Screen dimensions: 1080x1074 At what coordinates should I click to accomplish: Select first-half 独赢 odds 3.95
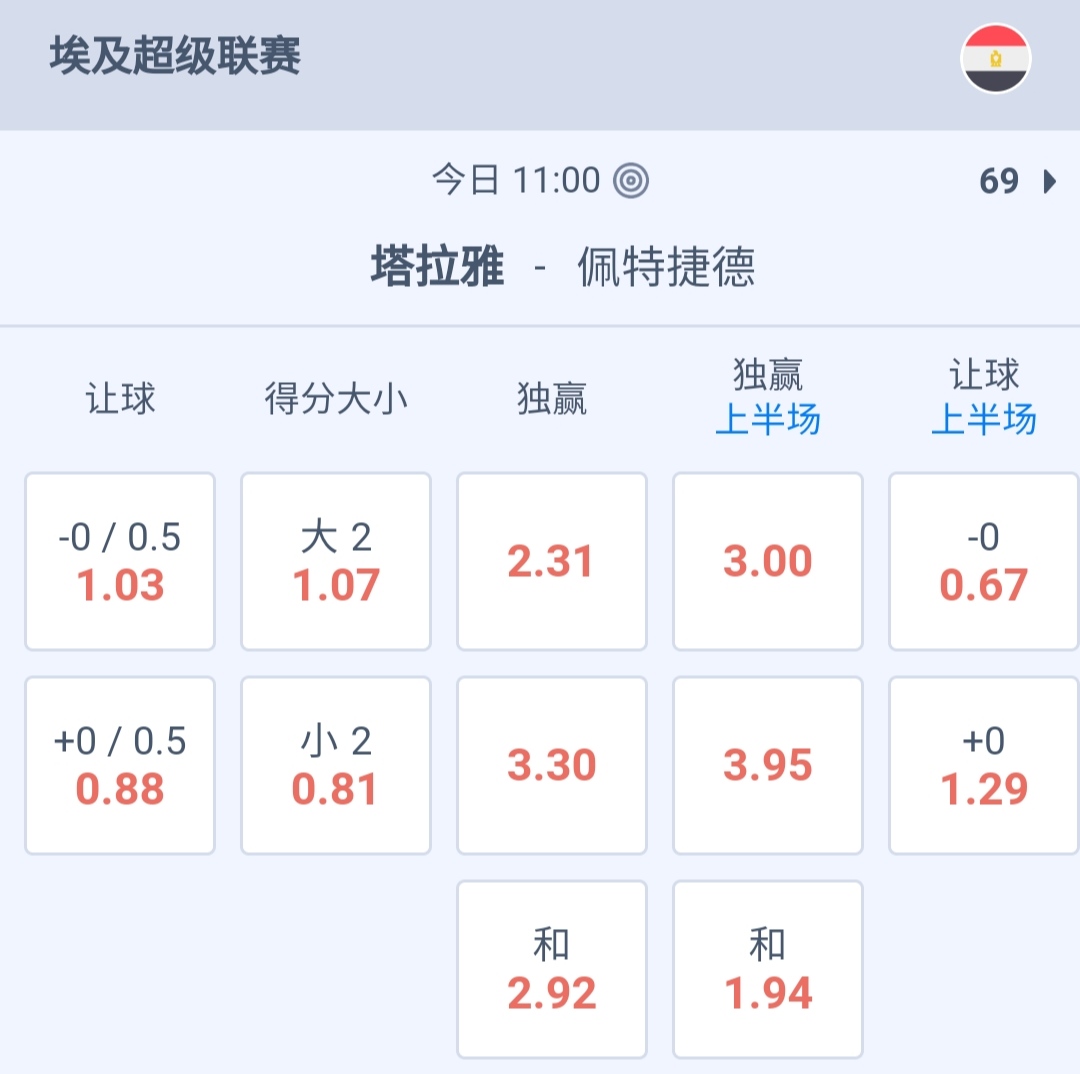tap(768, 766)
